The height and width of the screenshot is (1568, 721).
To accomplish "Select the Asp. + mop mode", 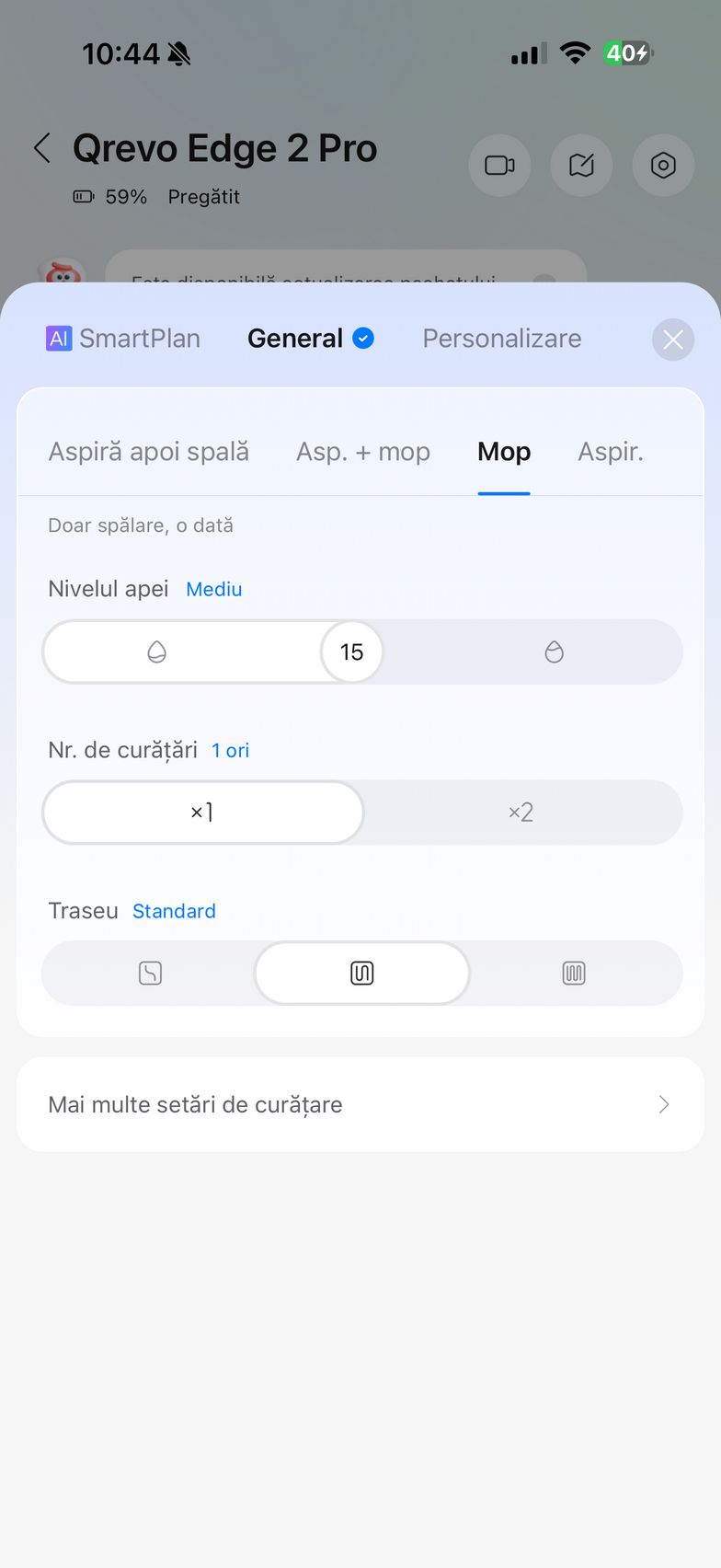I will click(x=362, y=452).
